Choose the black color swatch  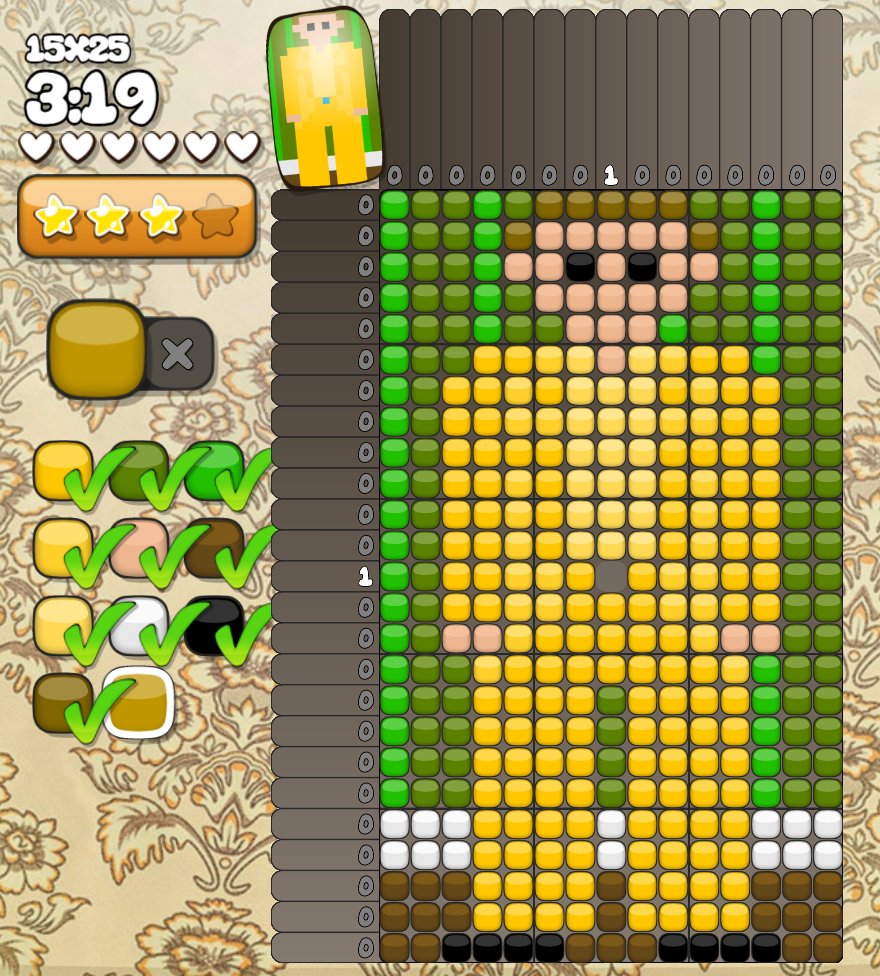coord(213,625)
